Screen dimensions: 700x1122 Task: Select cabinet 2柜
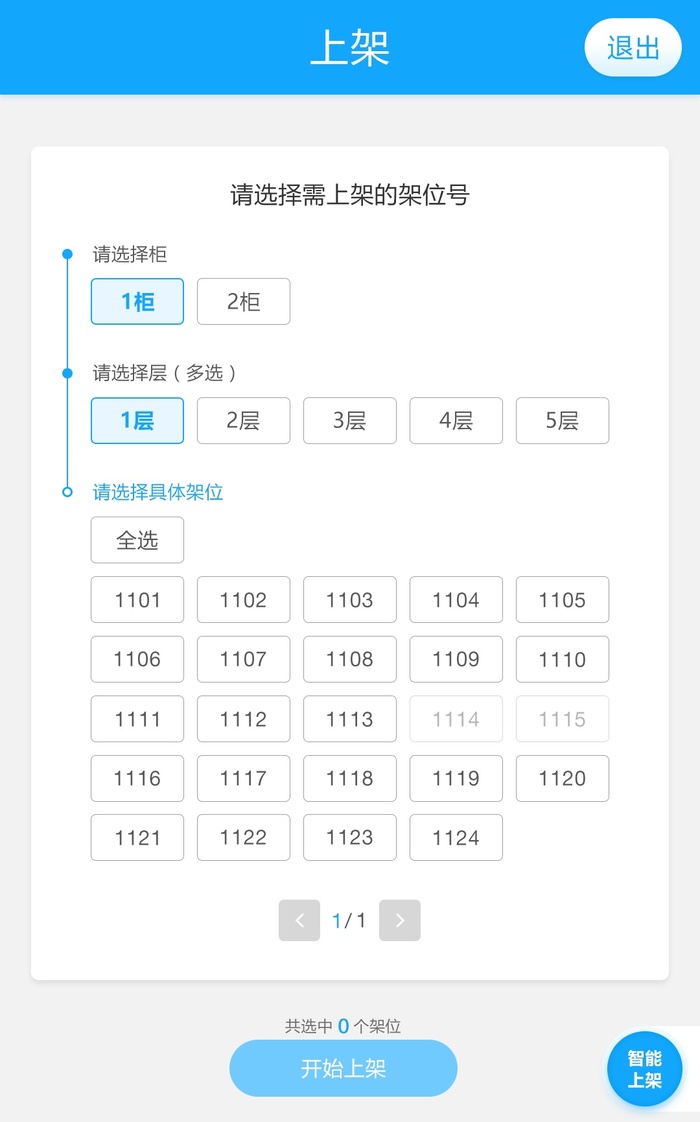(243, 301)
